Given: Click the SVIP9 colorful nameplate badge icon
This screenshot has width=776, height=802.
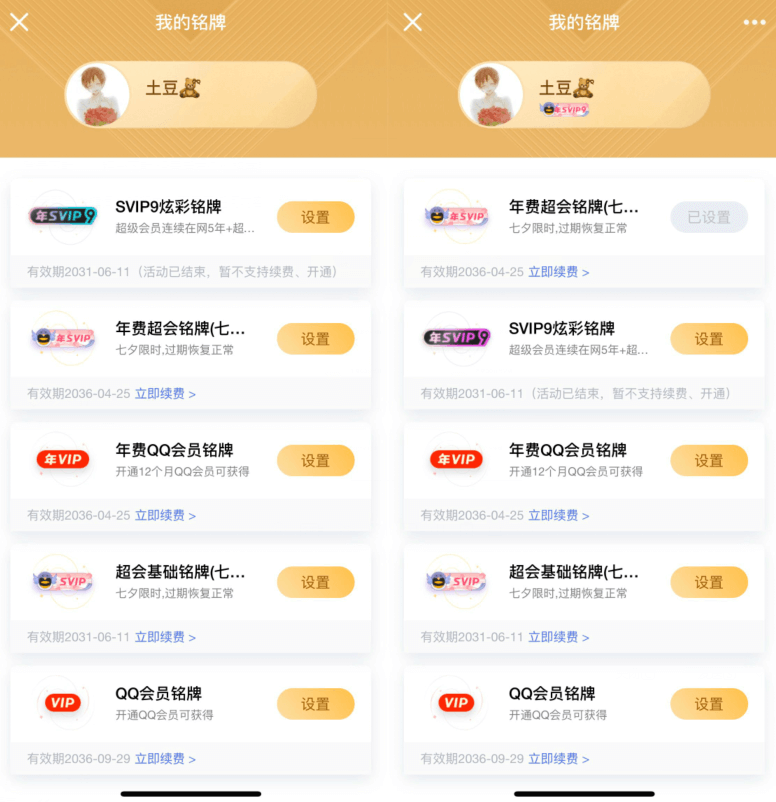Looking at the screenshot, I should coord(62,217).
